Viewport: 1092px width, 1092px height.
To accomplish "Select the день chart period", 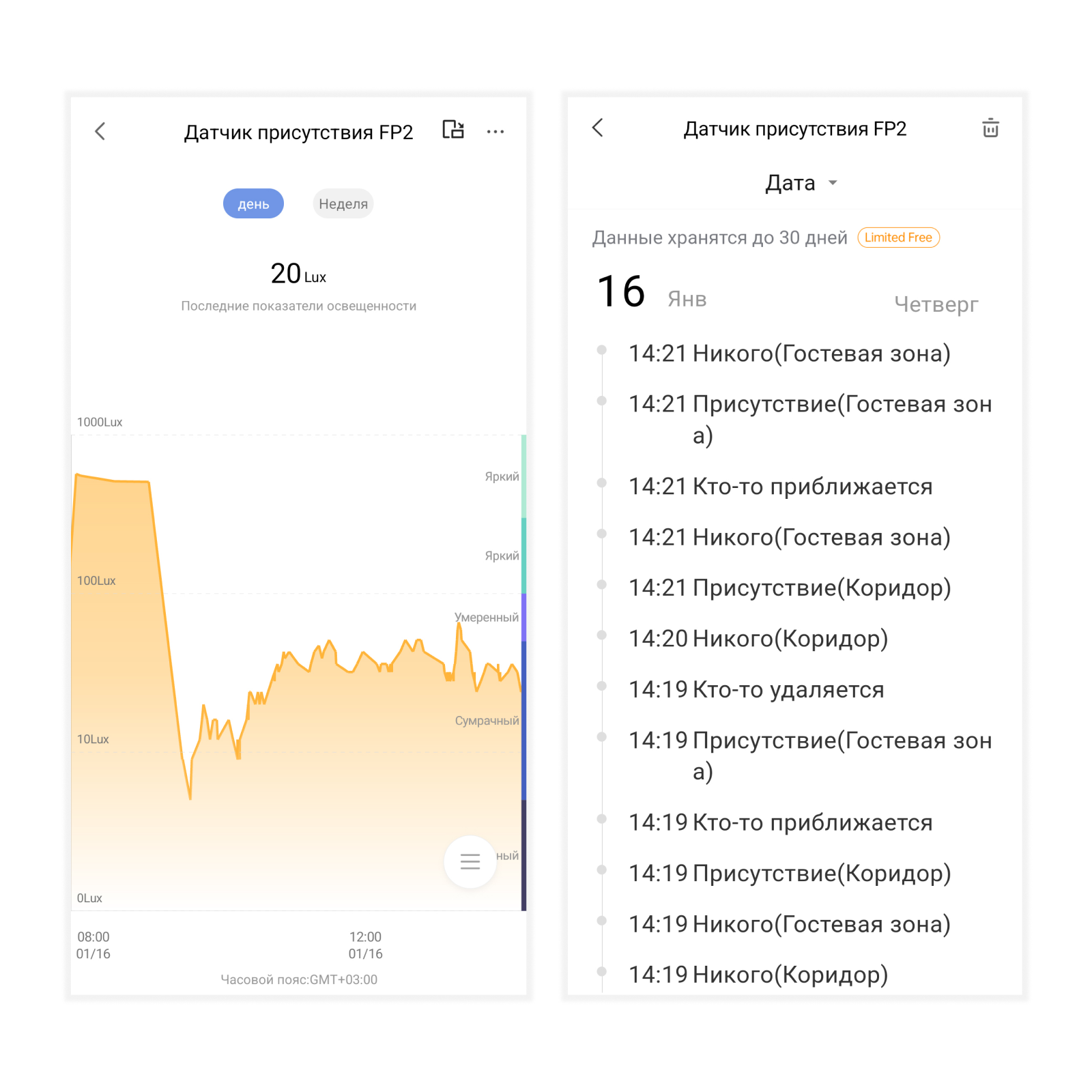I will pos(253,203).
